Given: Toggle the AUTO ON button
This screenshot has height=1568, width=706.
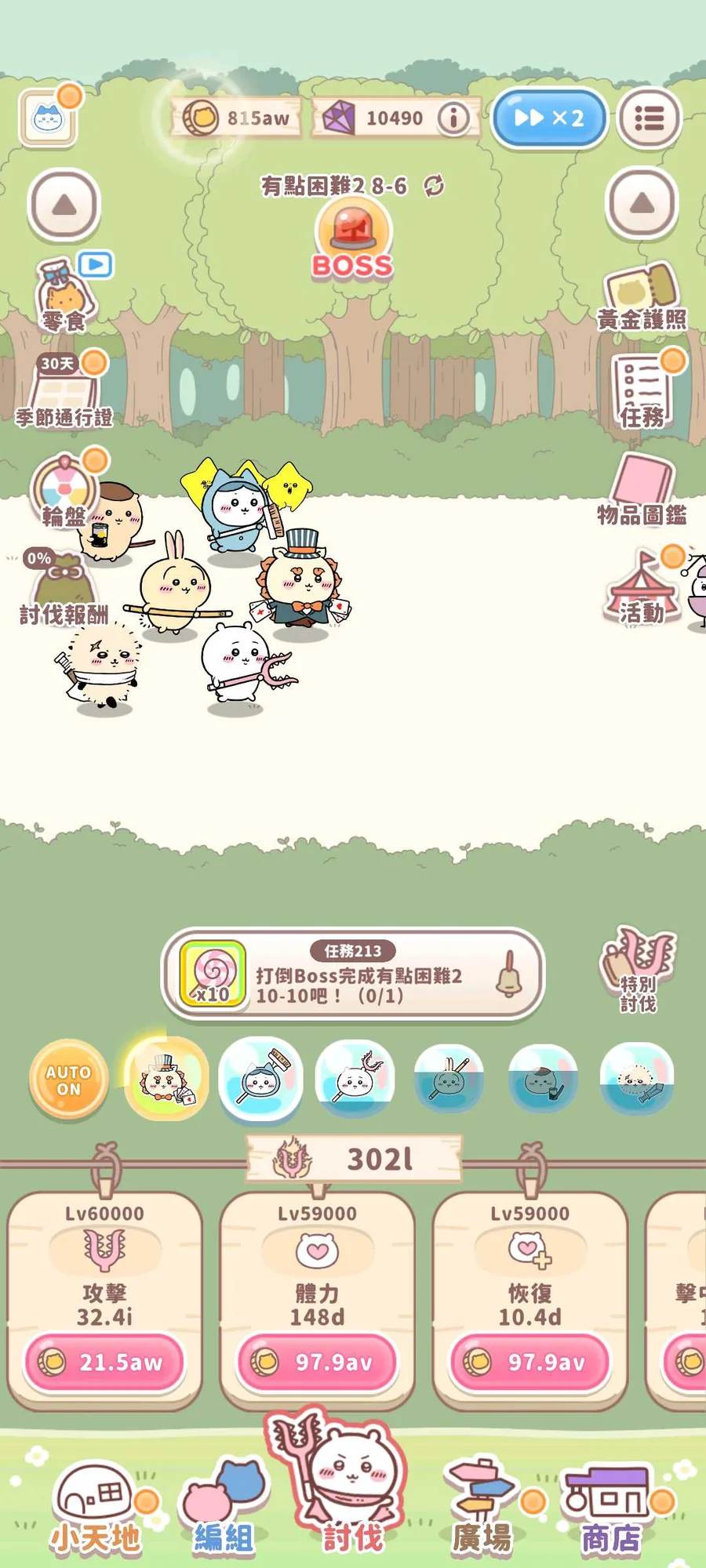Looking at the screenshot, I should tap(68, 1080).
